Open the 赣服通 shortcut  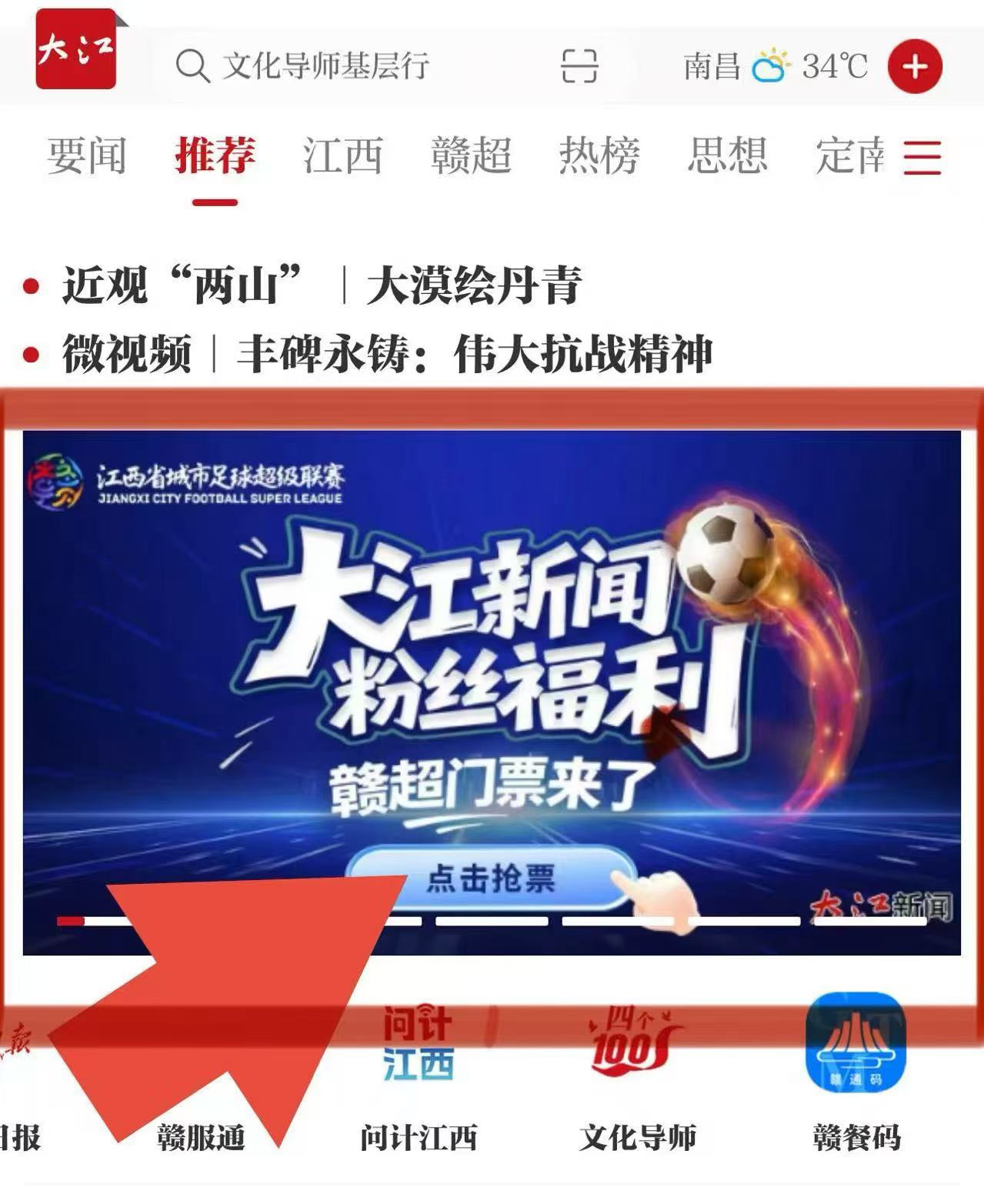coord(201,1136)
